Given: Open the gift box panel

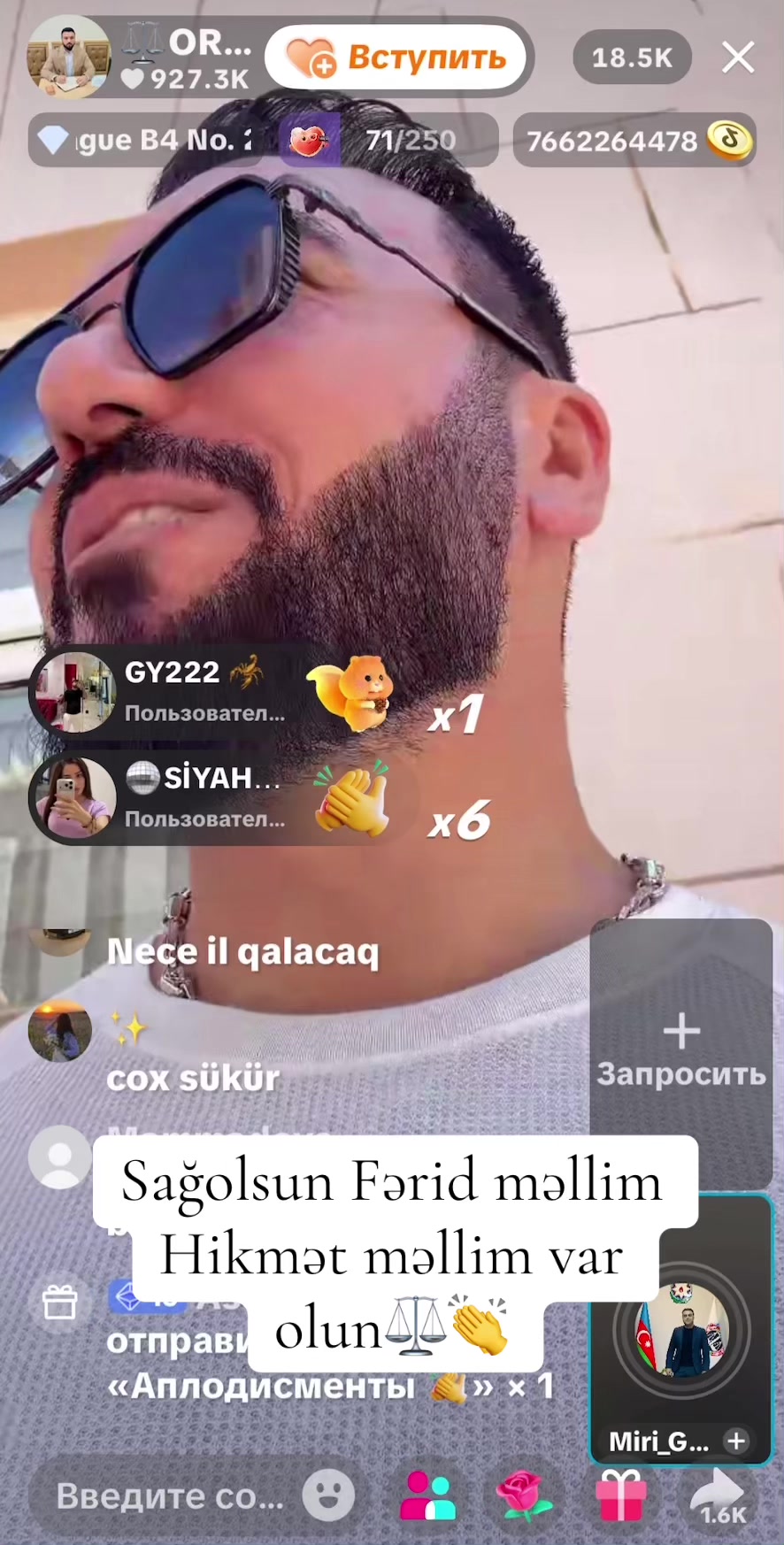Looking at the screenshot, I should tap(620, 1495).
